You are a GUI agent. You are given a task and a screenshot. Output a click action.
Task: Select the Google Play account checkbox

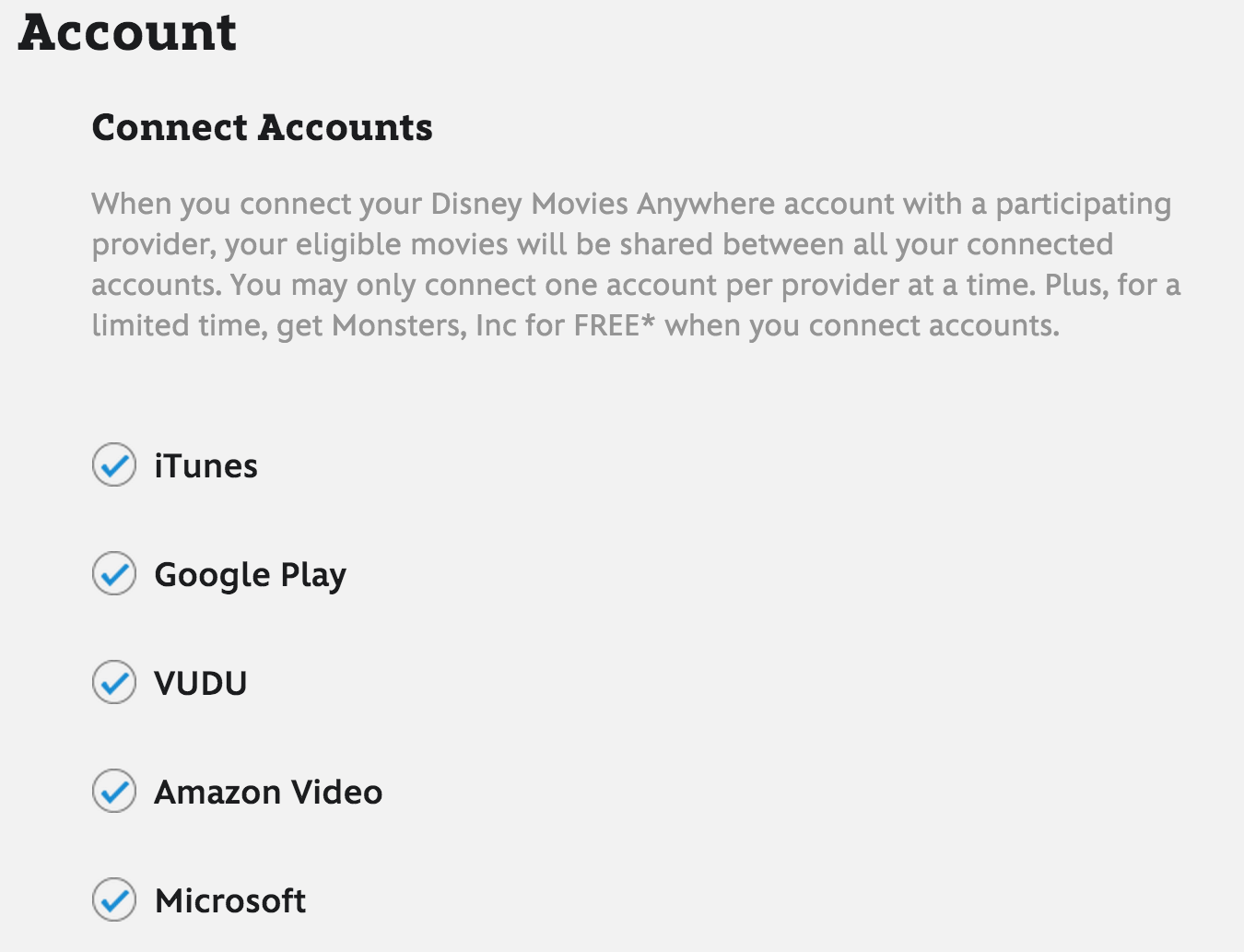tap(114, 574)
